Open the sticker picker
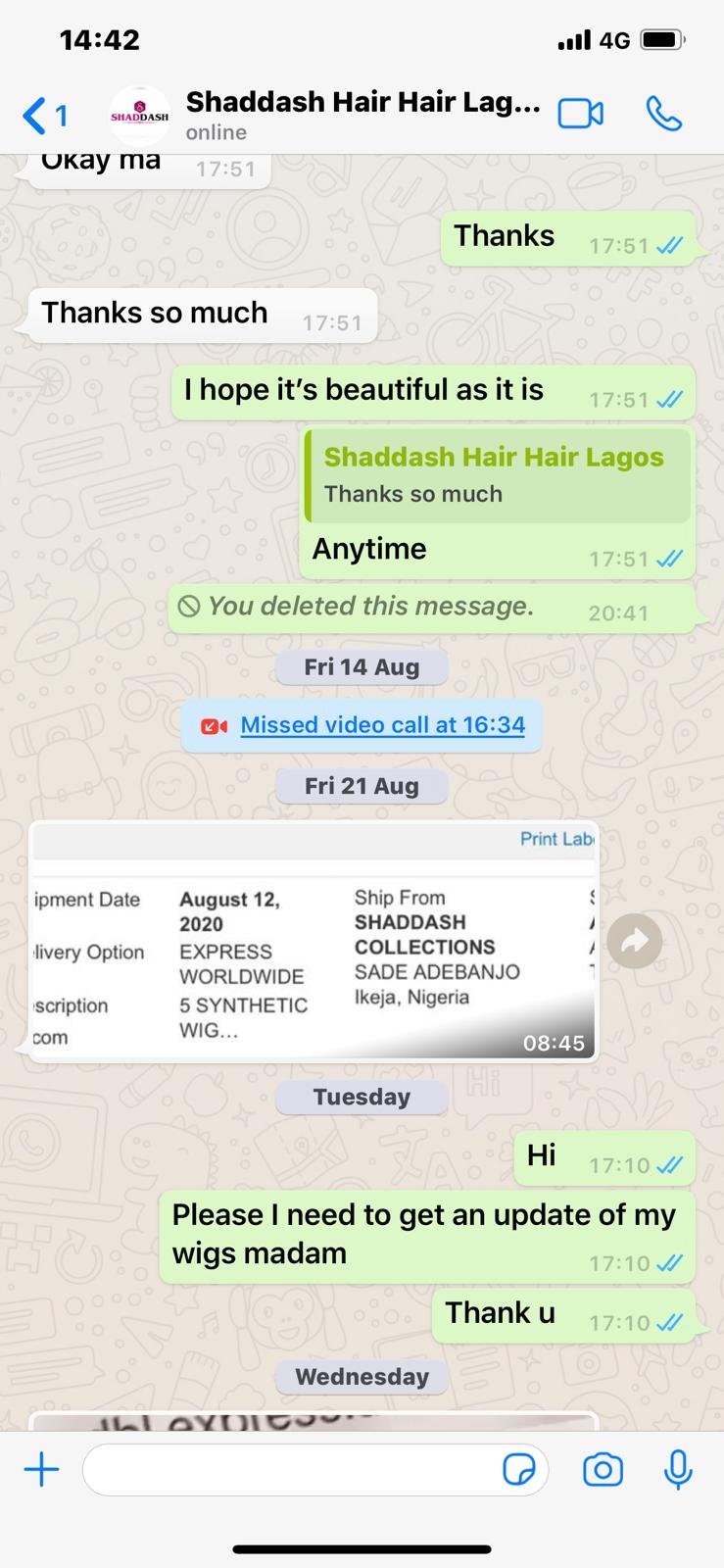The width and height of the screenshot is (724, 1568). coord(518,1470)
